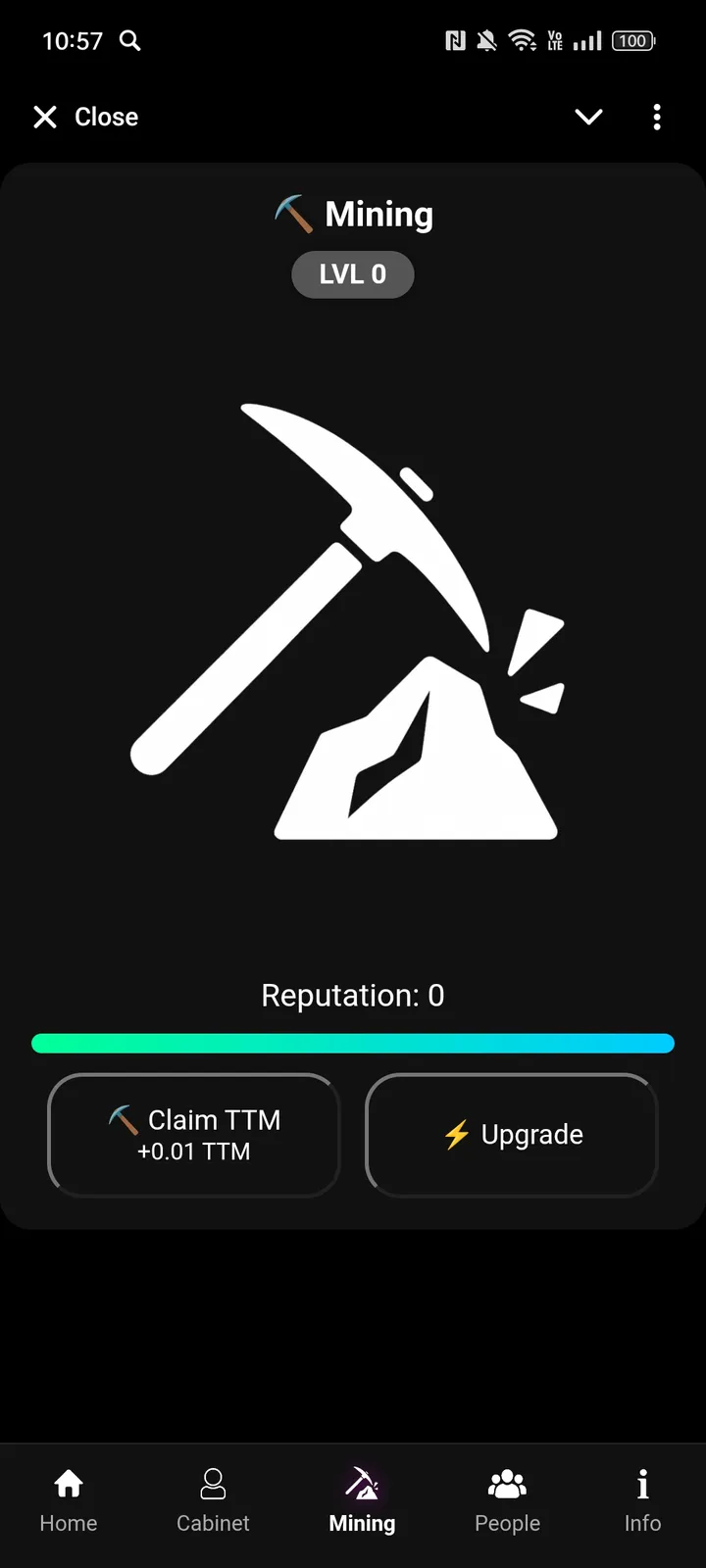Image resolution: width=706 pixels, height=1568 pixels.
Task: Open the three-dot options menu
Action: click(x=656, y=117)
